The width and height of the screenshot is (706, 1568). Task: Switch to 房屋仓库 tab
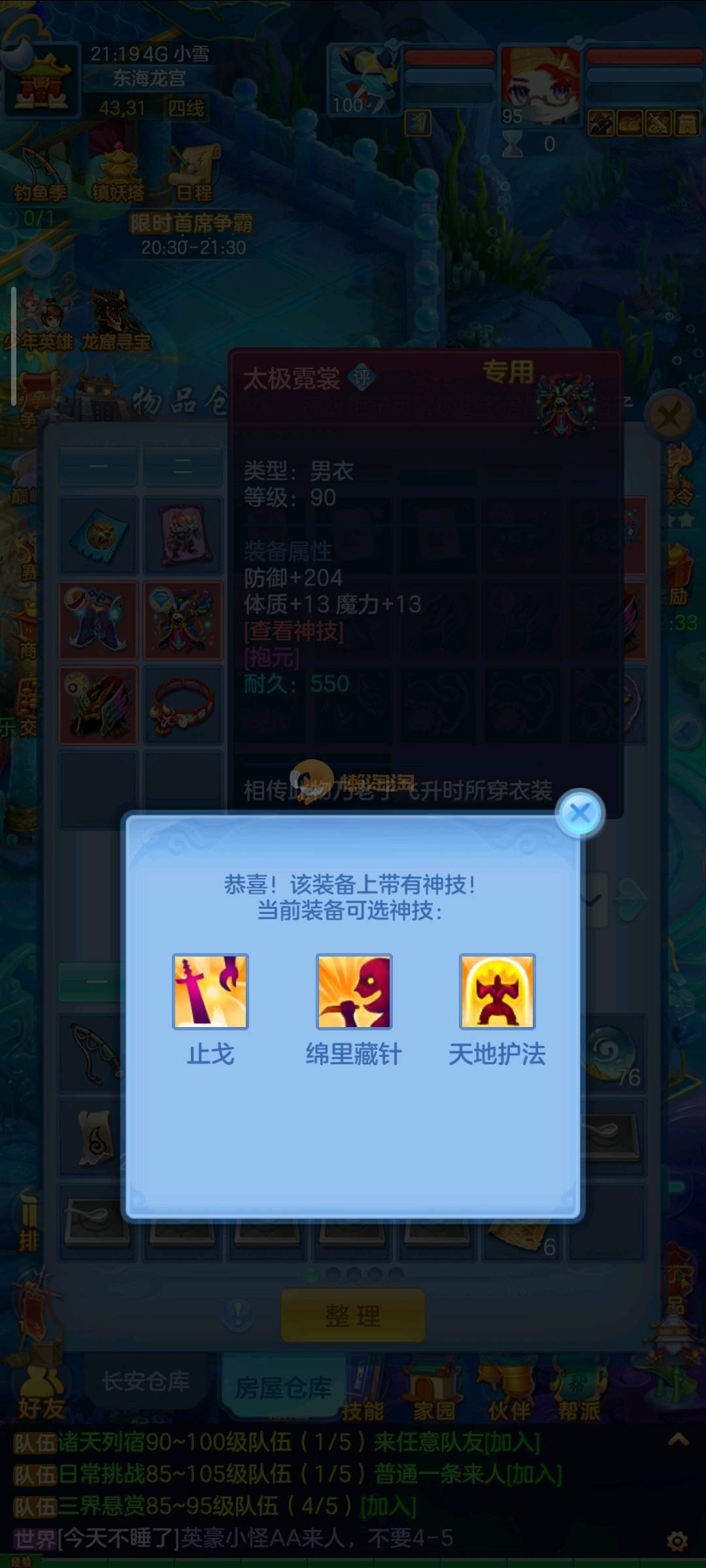tap(283, 1387)
